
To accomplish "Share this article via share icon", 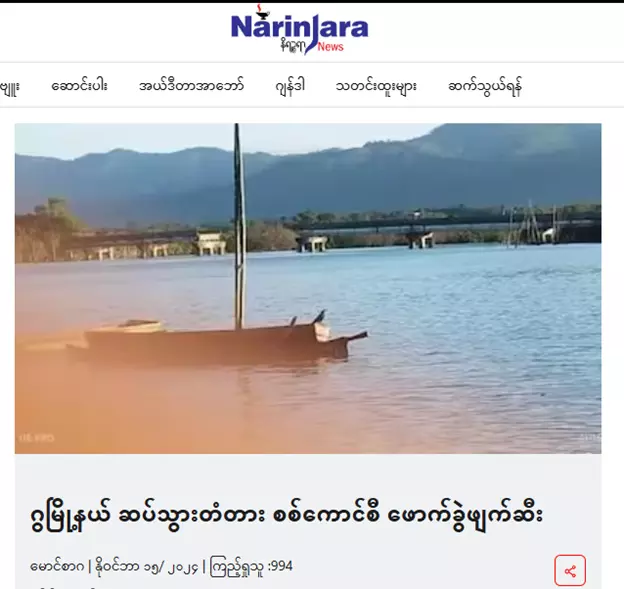I will coord(570,571).
